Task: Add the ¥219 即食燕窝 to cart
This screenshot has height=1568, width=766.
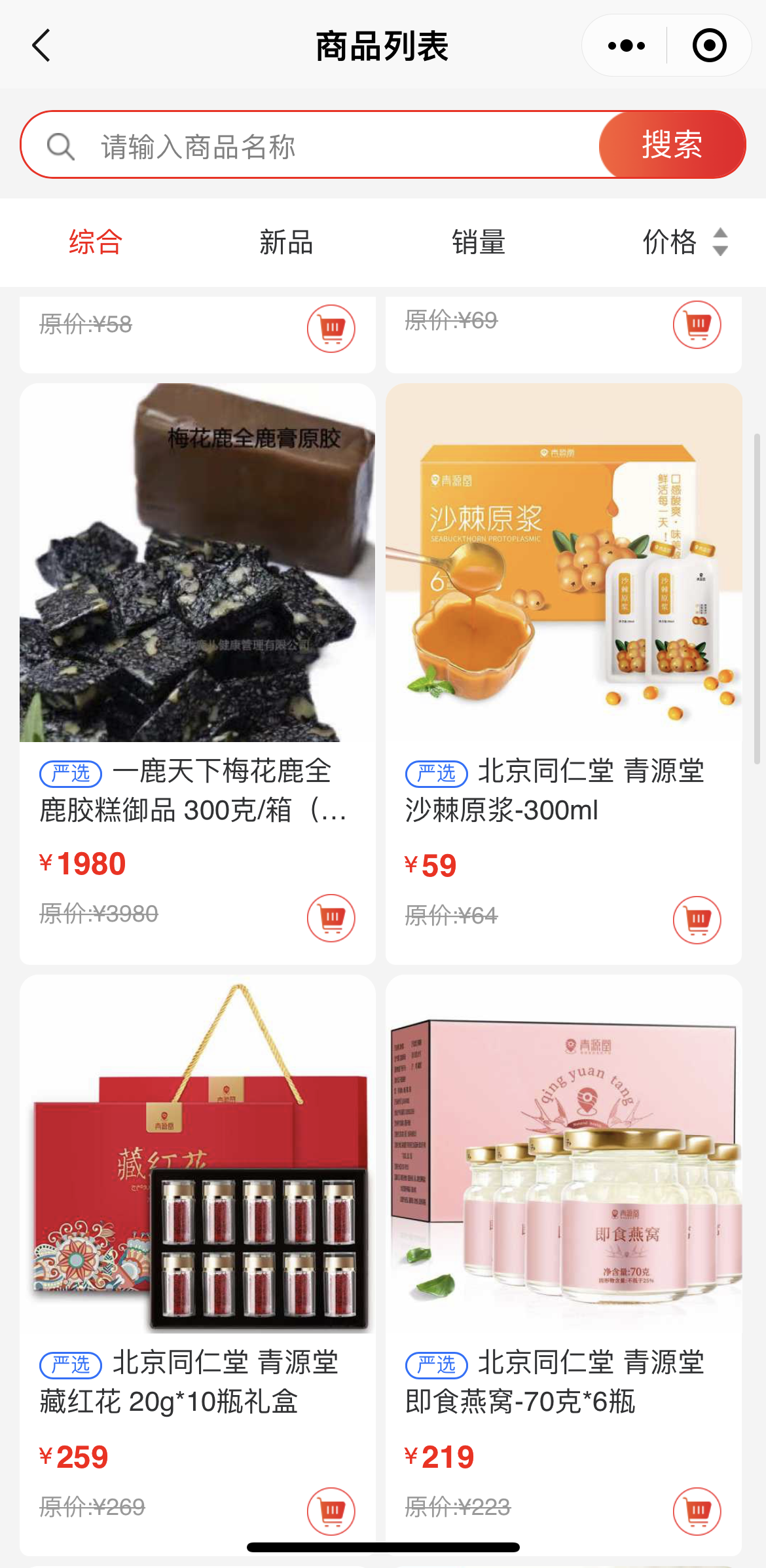Action: [x=697, y=1511]
